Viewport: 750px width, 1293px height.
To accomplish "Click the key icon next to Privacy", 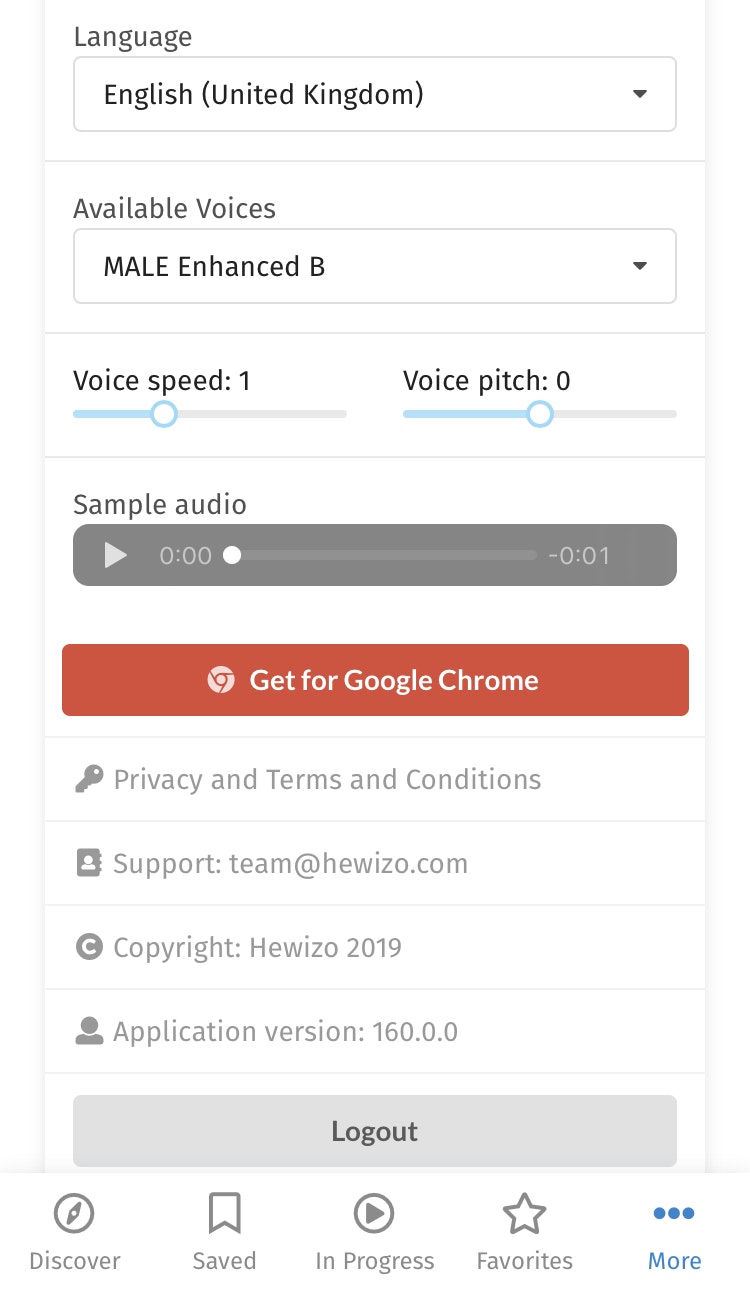I will tap(89, 778).
